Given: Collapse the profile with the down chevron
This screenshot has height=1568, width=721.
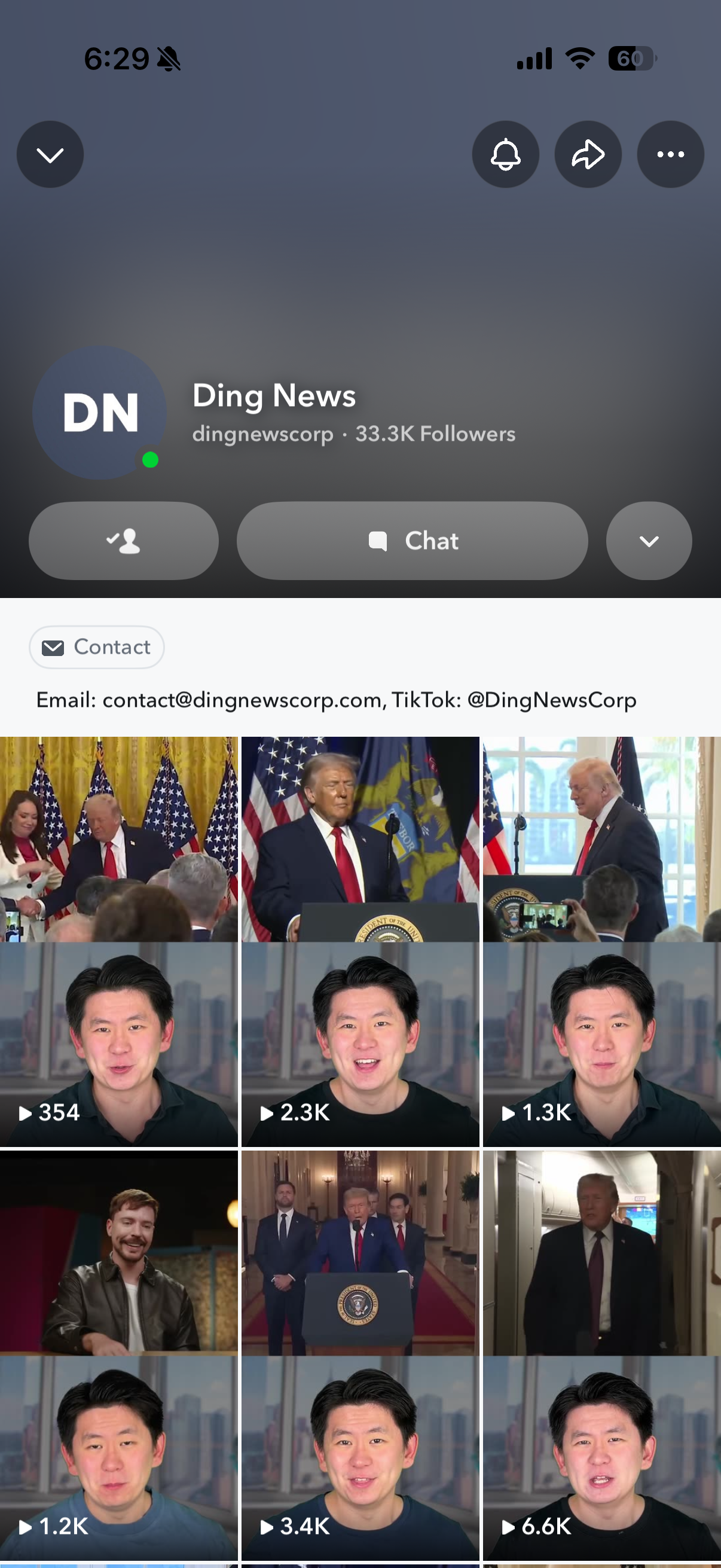Looking at the screenshot, I should tap(50, 155).
